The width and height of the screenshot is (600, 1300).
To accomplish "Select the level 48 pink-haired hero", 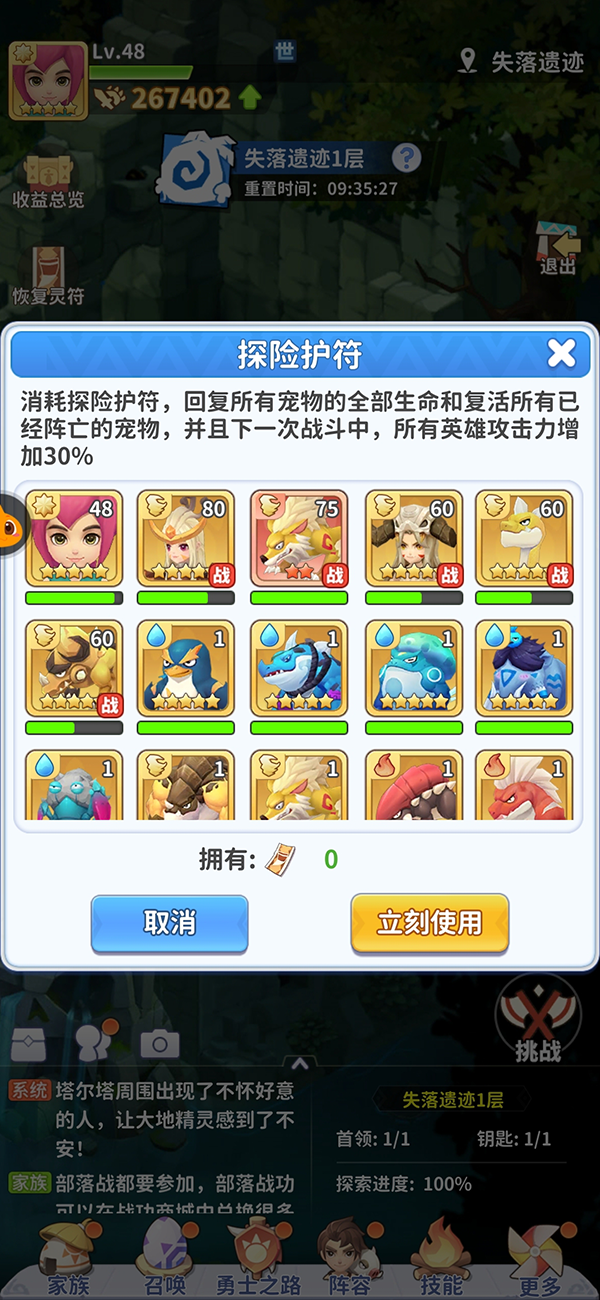I will [74, 538].
